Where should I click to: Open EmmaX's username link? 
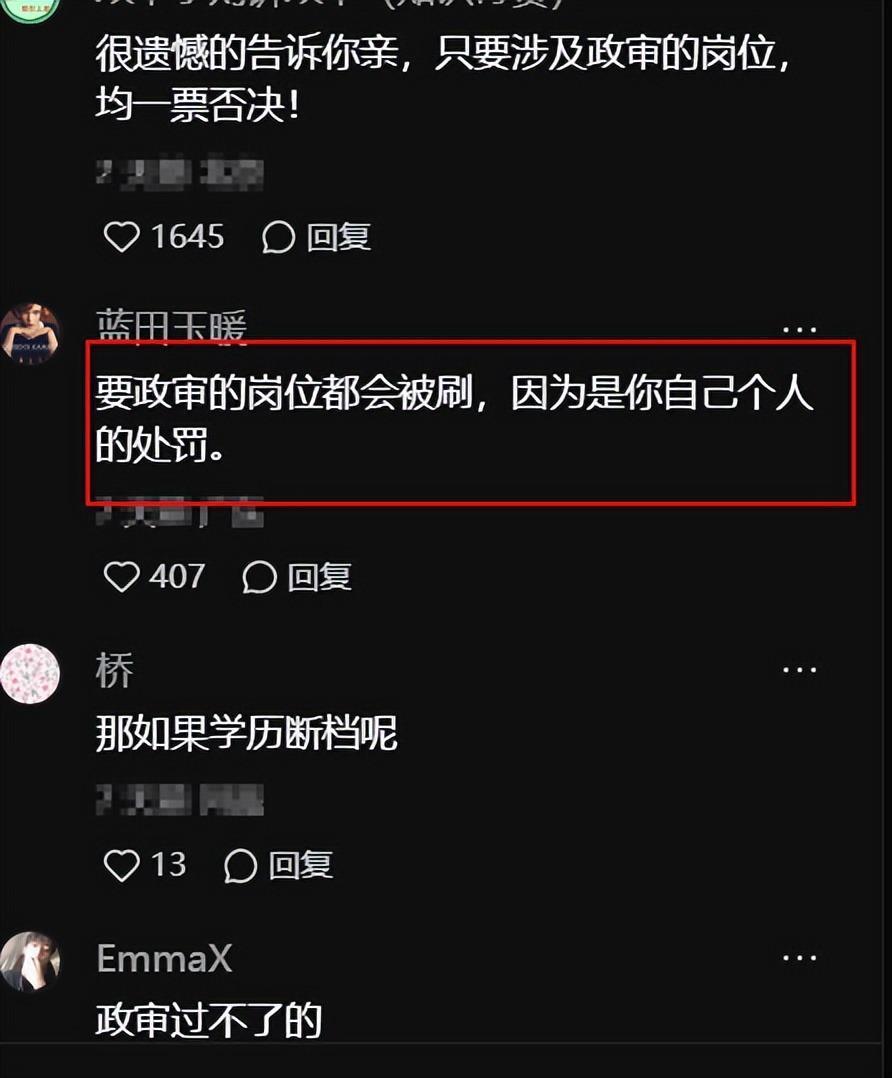[164, 959]
